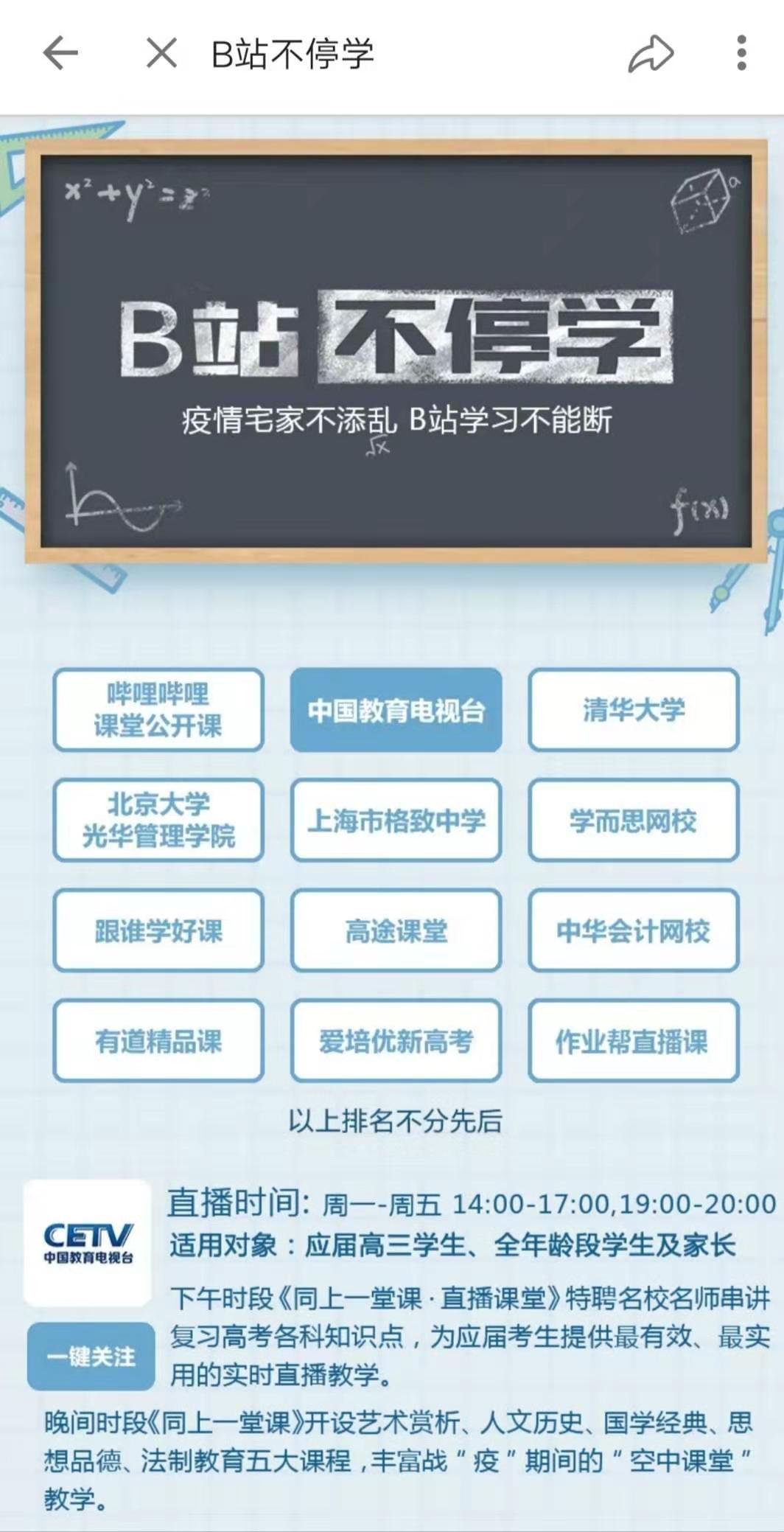Select 有道精品课
Viewport: 784px width, 1532px height.
pyautogui.click(x=158, y=1040)
